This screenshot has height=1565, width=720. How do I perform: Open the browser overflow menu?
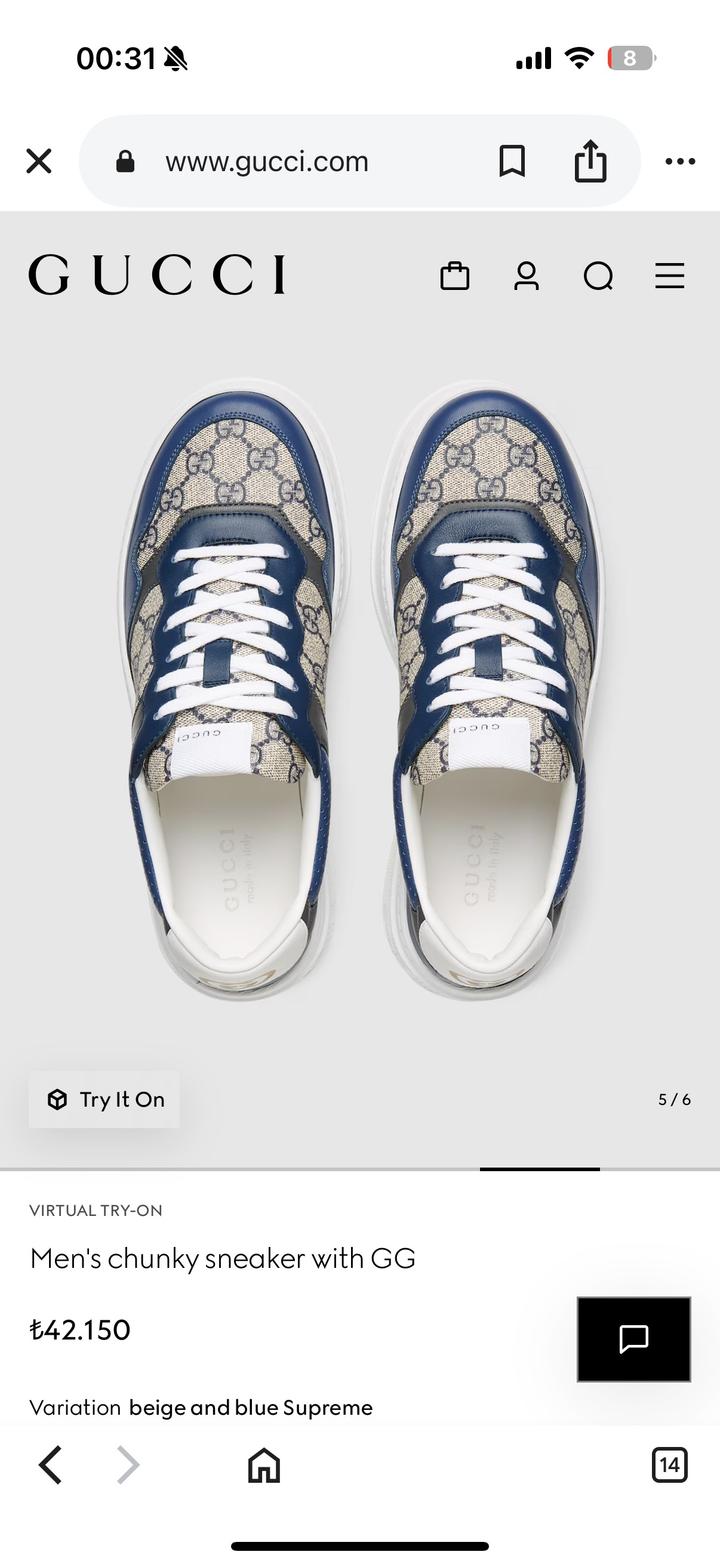(x=680, y=161)
